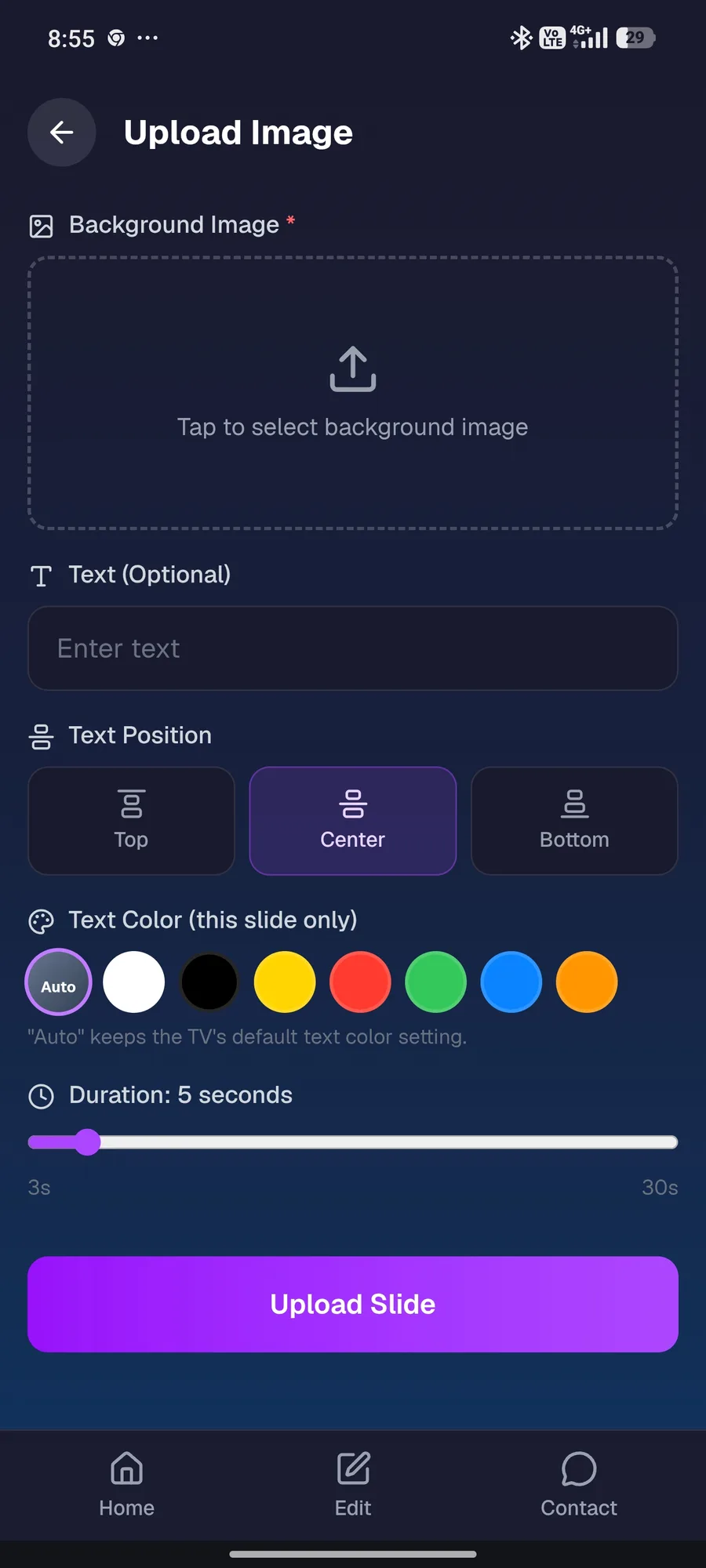706x1568 pixels.
Task: Choose the yellow text color
Action: point(285,982)
